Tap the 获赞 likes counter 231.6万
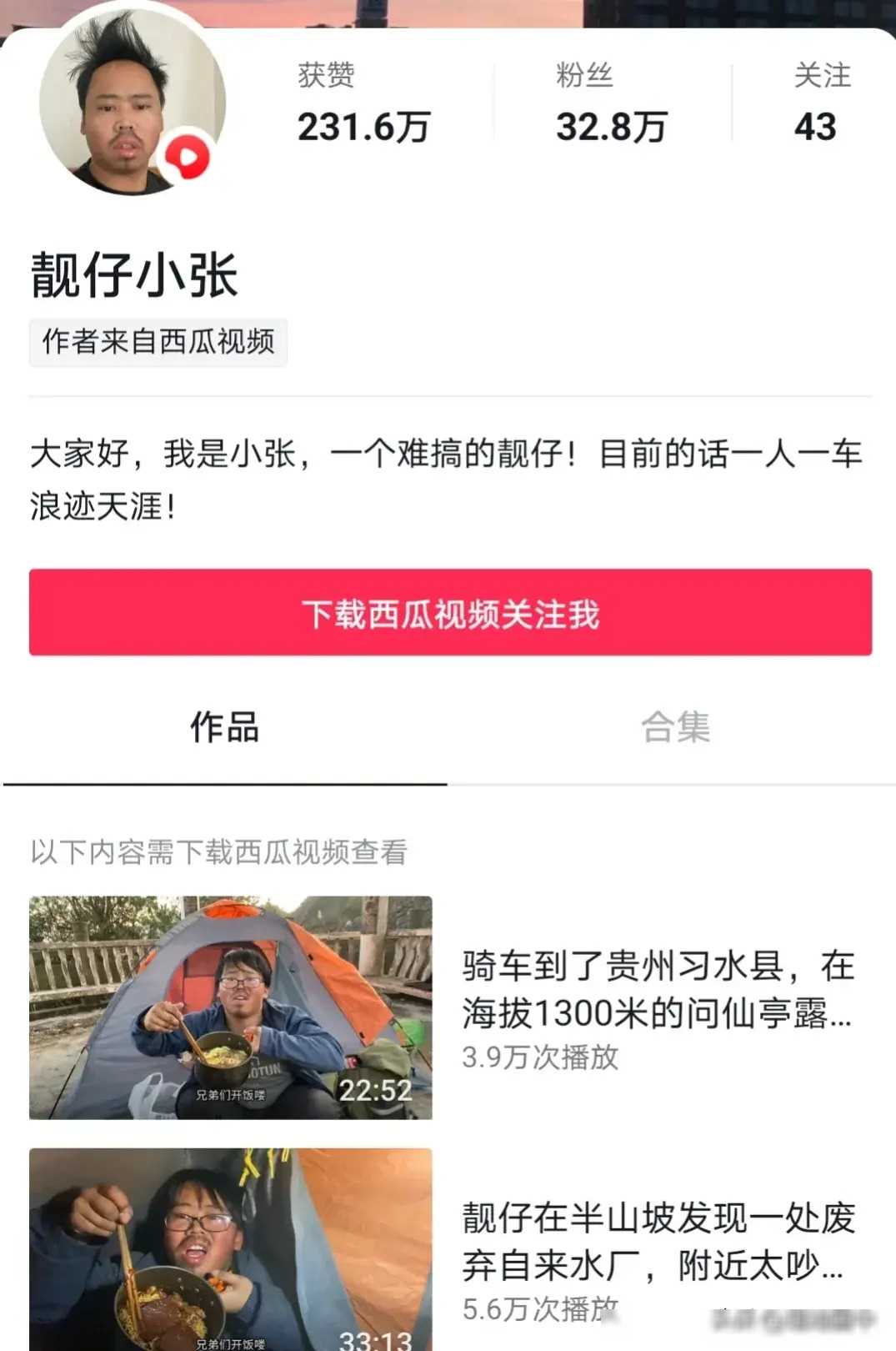896x1351 pixels. tap(364, 107)
